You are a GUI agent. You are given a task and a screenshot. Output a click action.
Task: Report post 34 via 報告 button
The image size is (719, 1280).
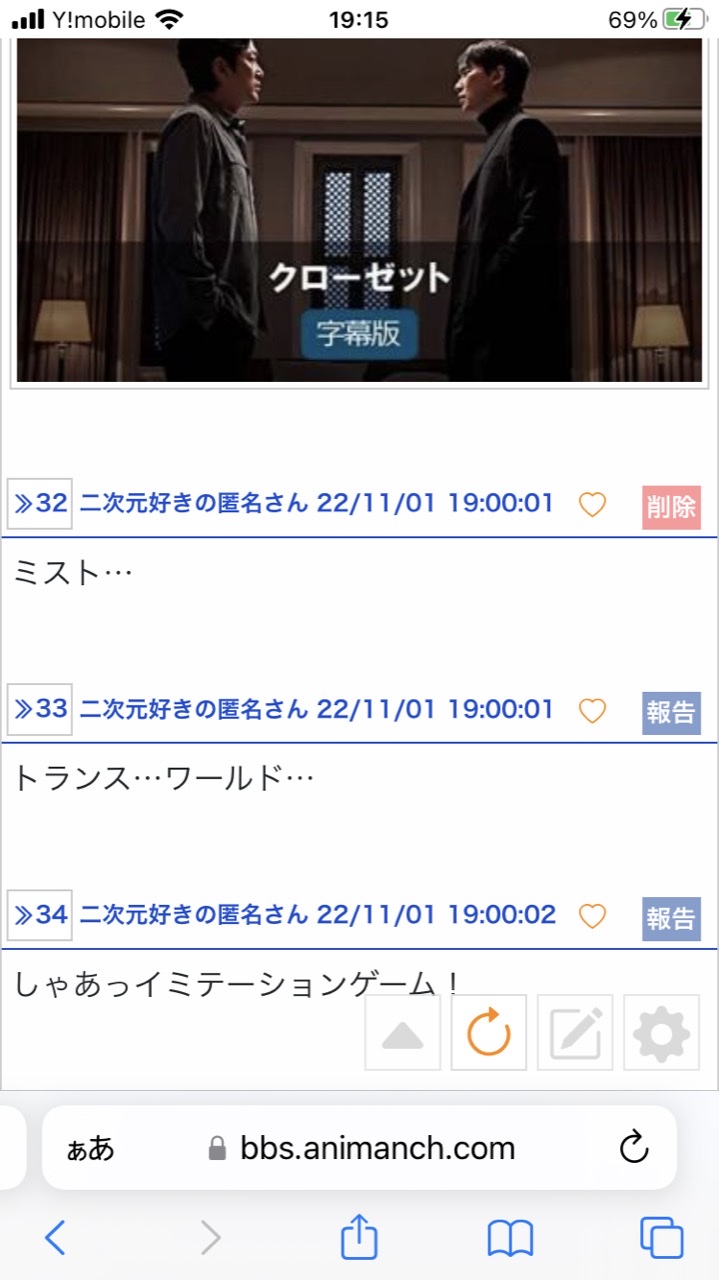671,918
